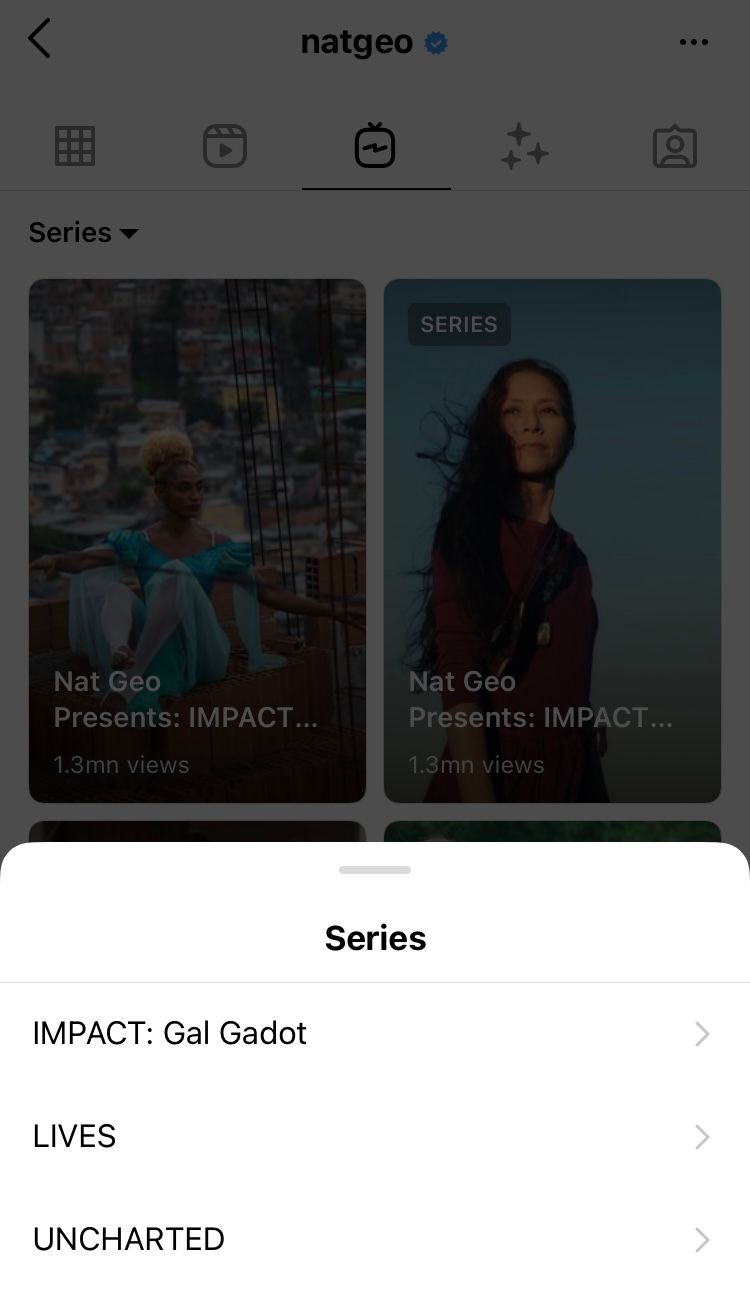
Task: Select the LIVES series
Action: click(x=375, y=1136)
